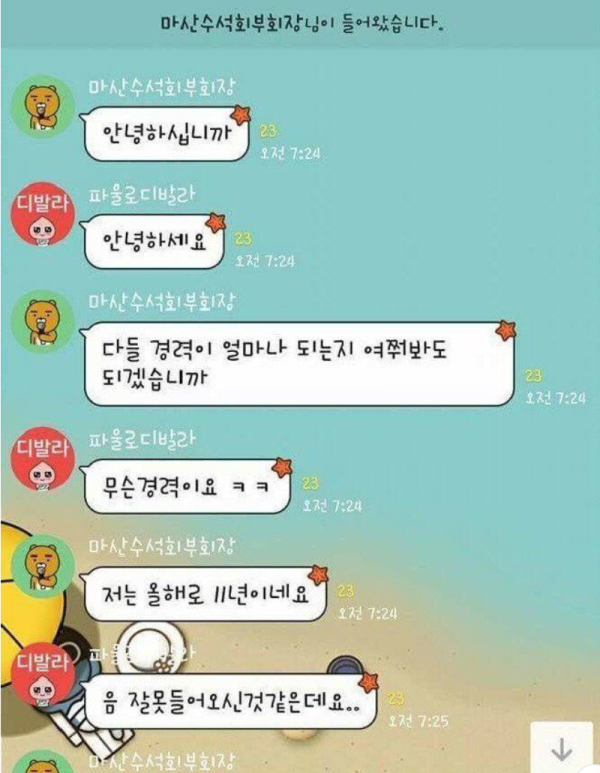Open profile picture beside the '안녕하십니까' message
The height and width of the screenshot is (773, 600).
click(x=41, y=106)
